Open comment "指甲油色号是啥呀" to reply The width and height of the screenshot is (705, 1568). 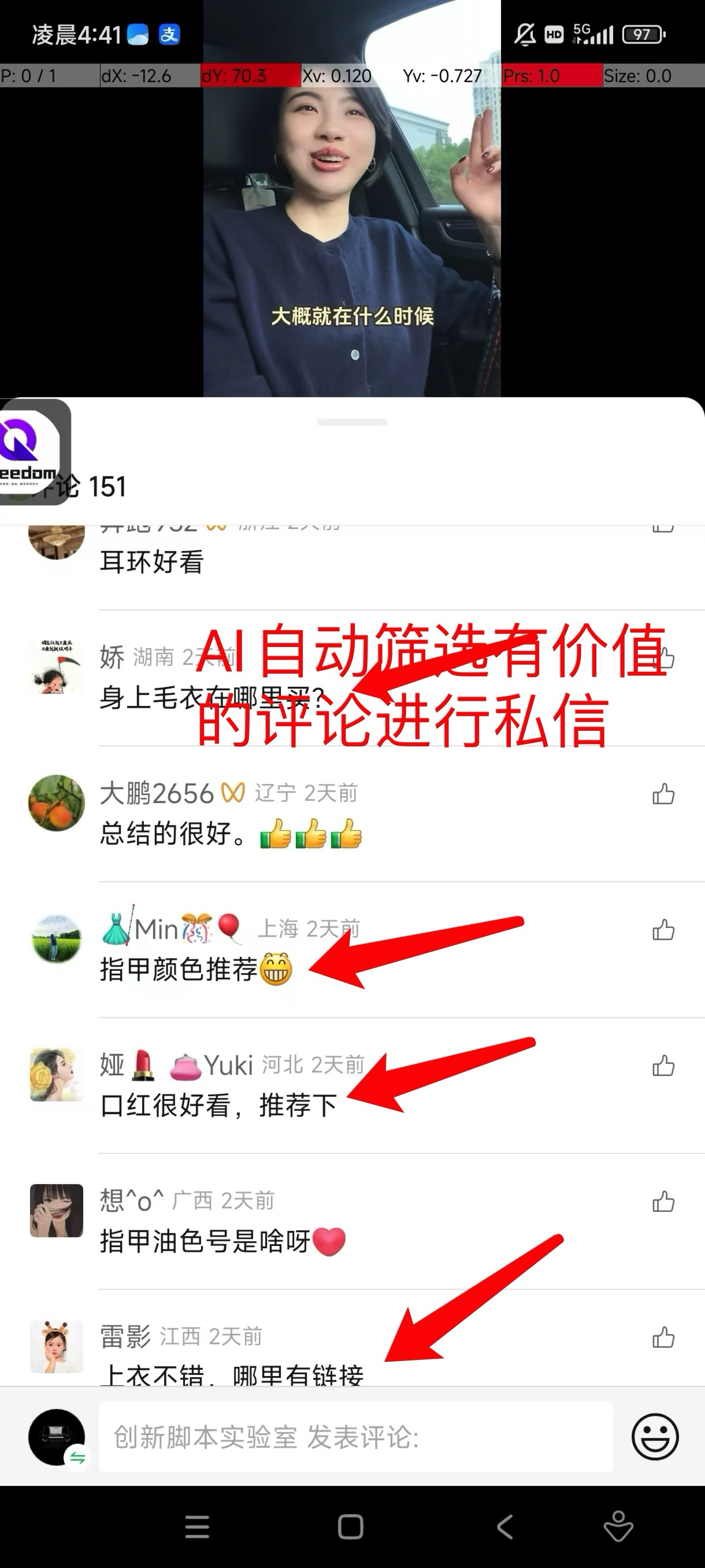206,1241
